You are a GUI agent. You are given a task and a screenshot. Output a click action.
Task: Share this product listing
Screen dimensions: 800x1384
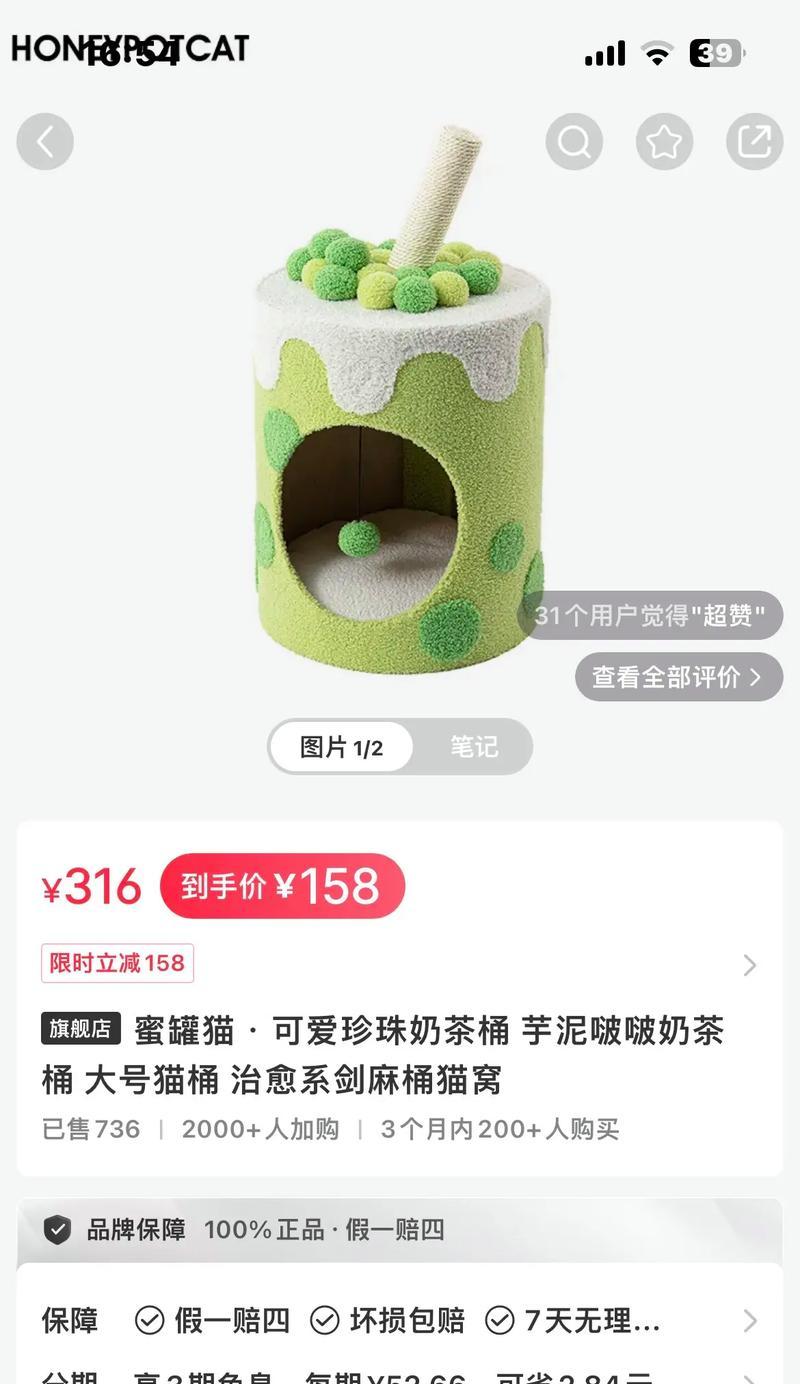click(754, 142)
